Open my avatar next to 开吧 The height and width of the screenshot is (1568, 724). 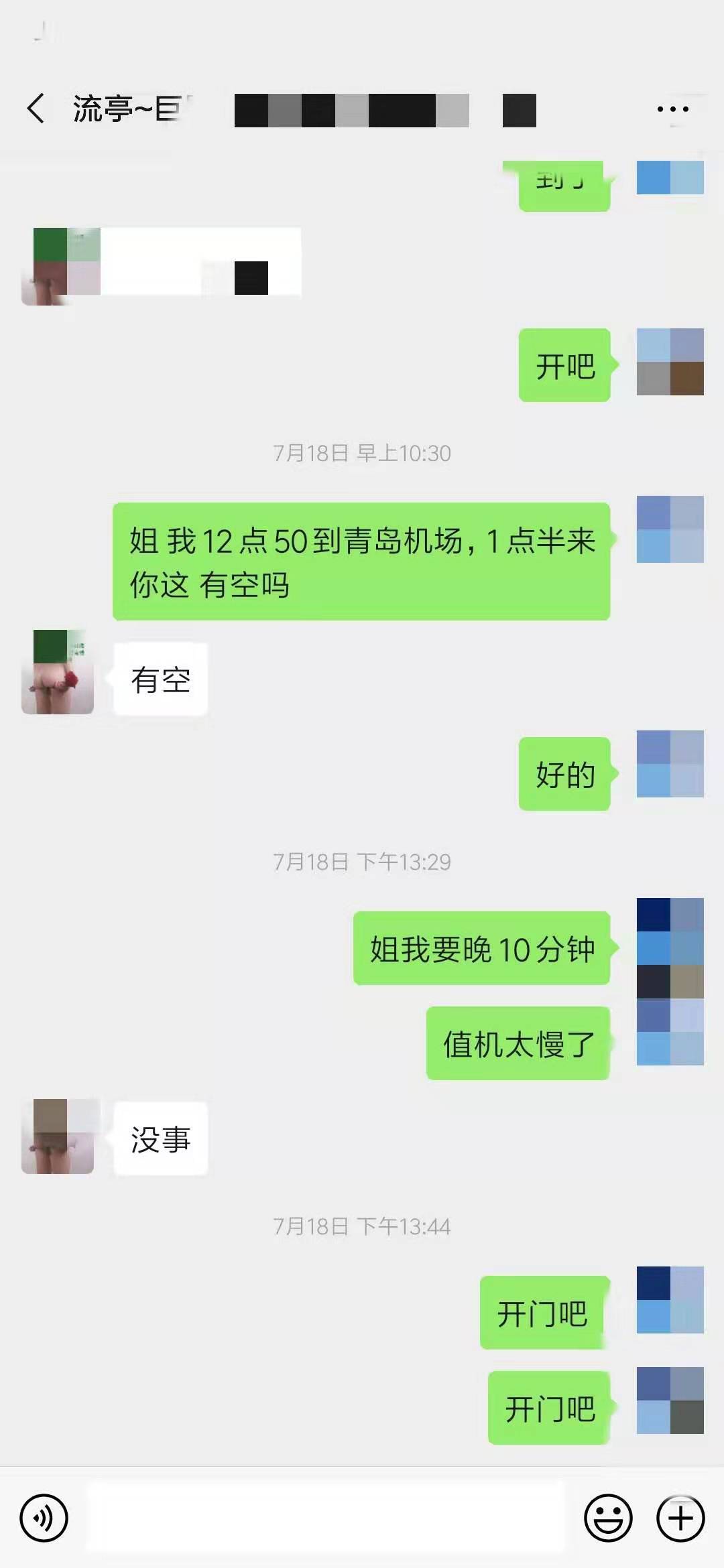[x=670, y=362]
